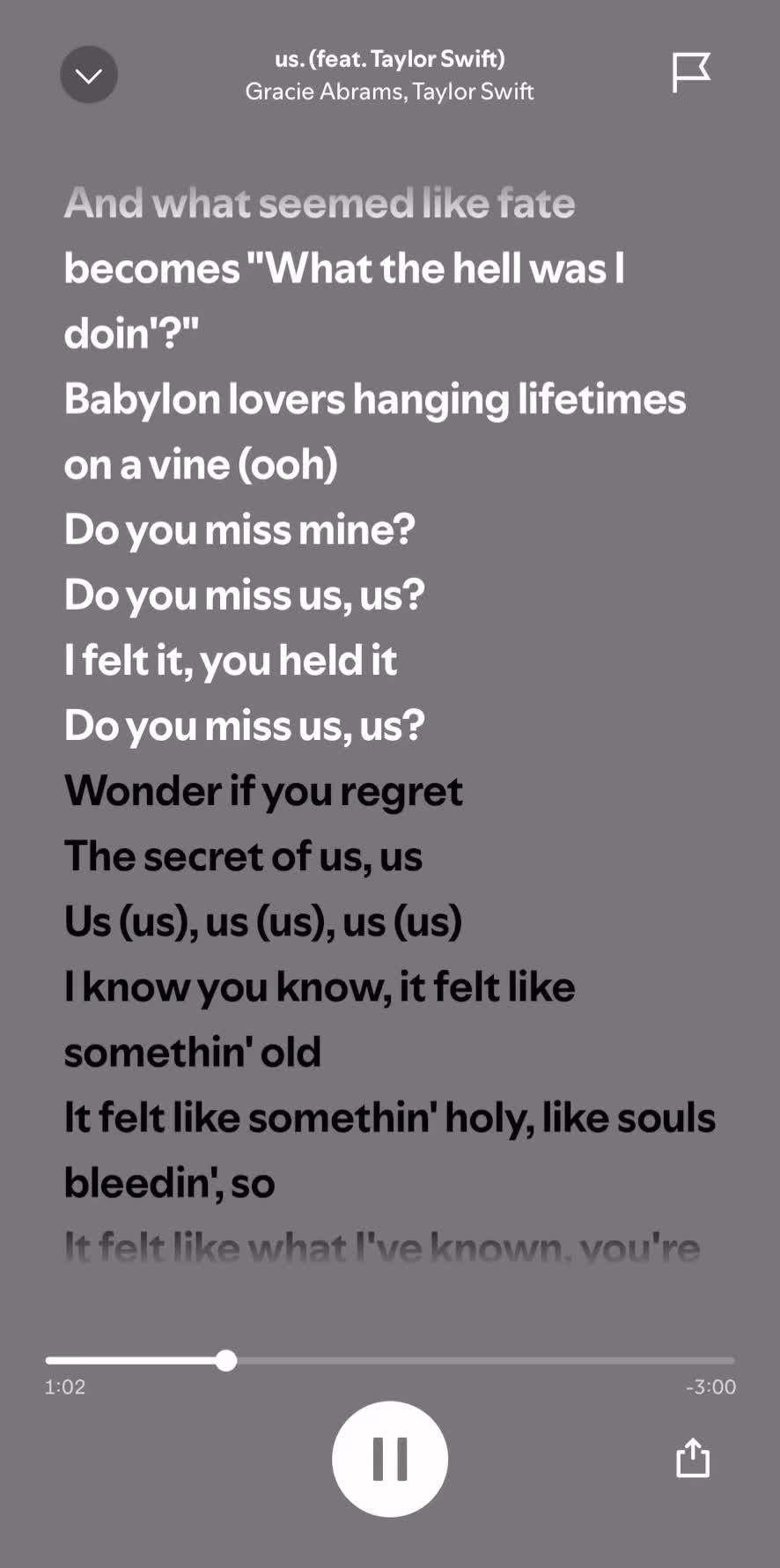Report lyrics with the flag icon
Image resolution: width=780 pixels, height=1568 pixels.
click(691, 72)
